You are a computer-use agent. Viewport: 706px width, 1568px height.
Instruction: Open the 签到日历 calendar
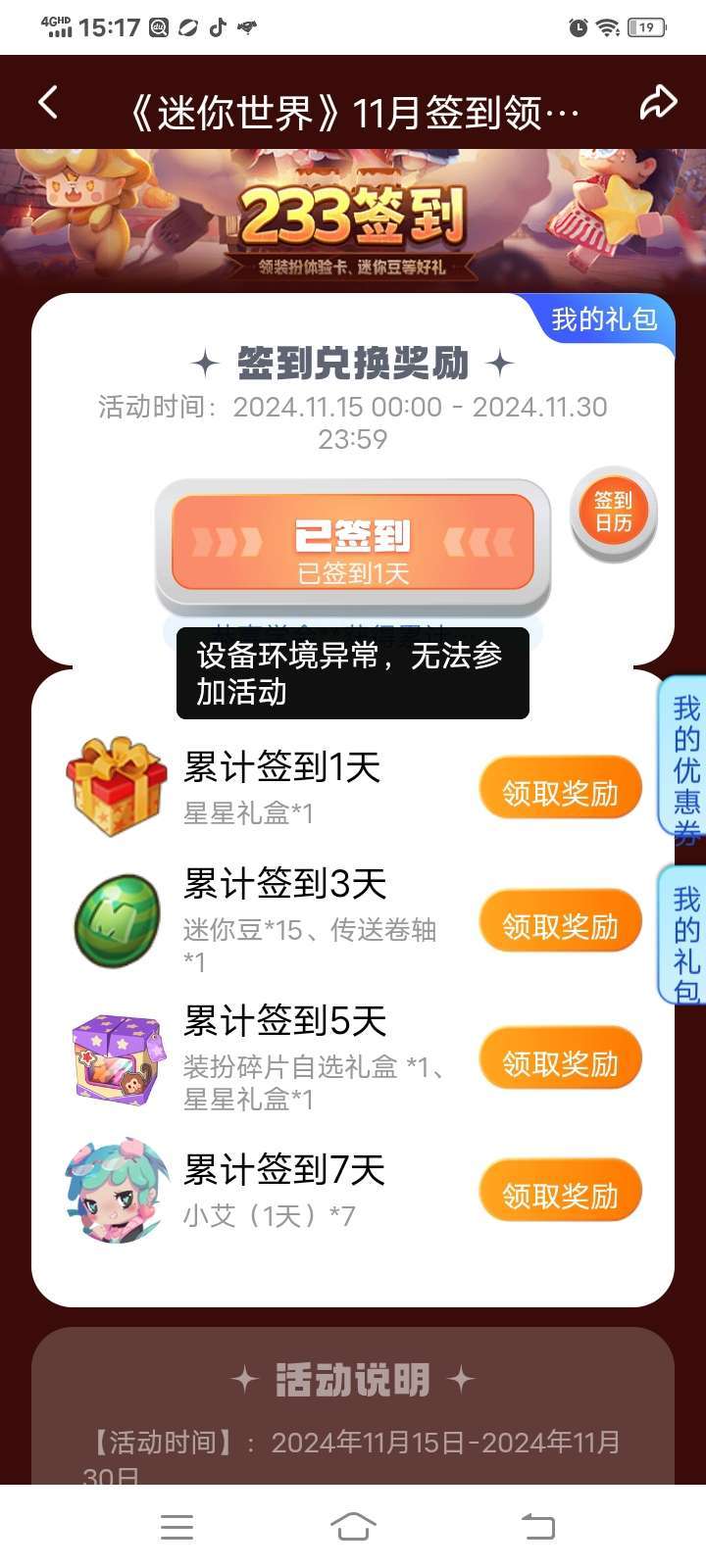pyautogui.click(x=614, y=512)
